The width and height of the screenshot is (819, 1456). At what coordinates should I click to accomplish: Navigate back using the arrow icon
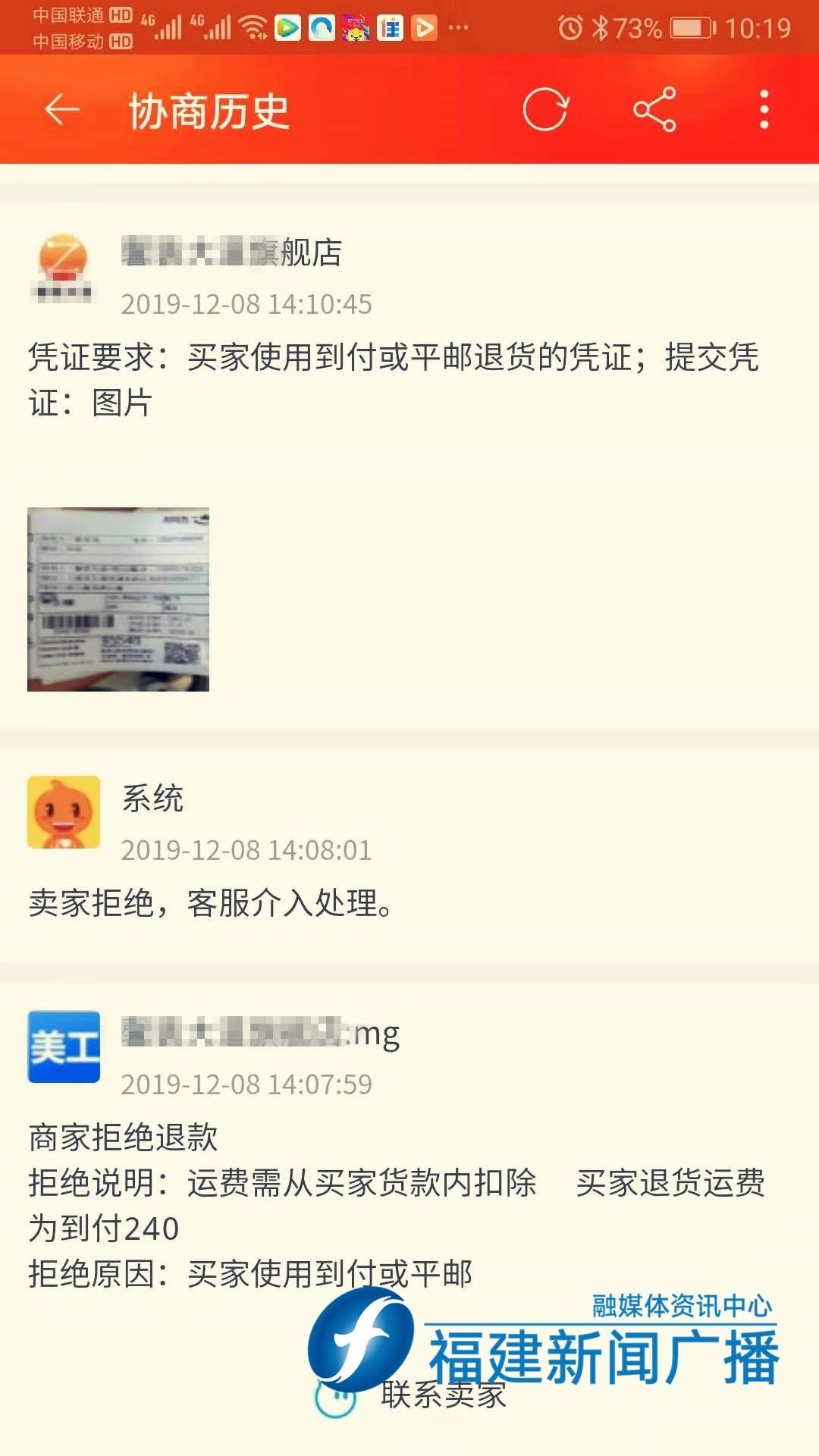[x=61, y=109]
